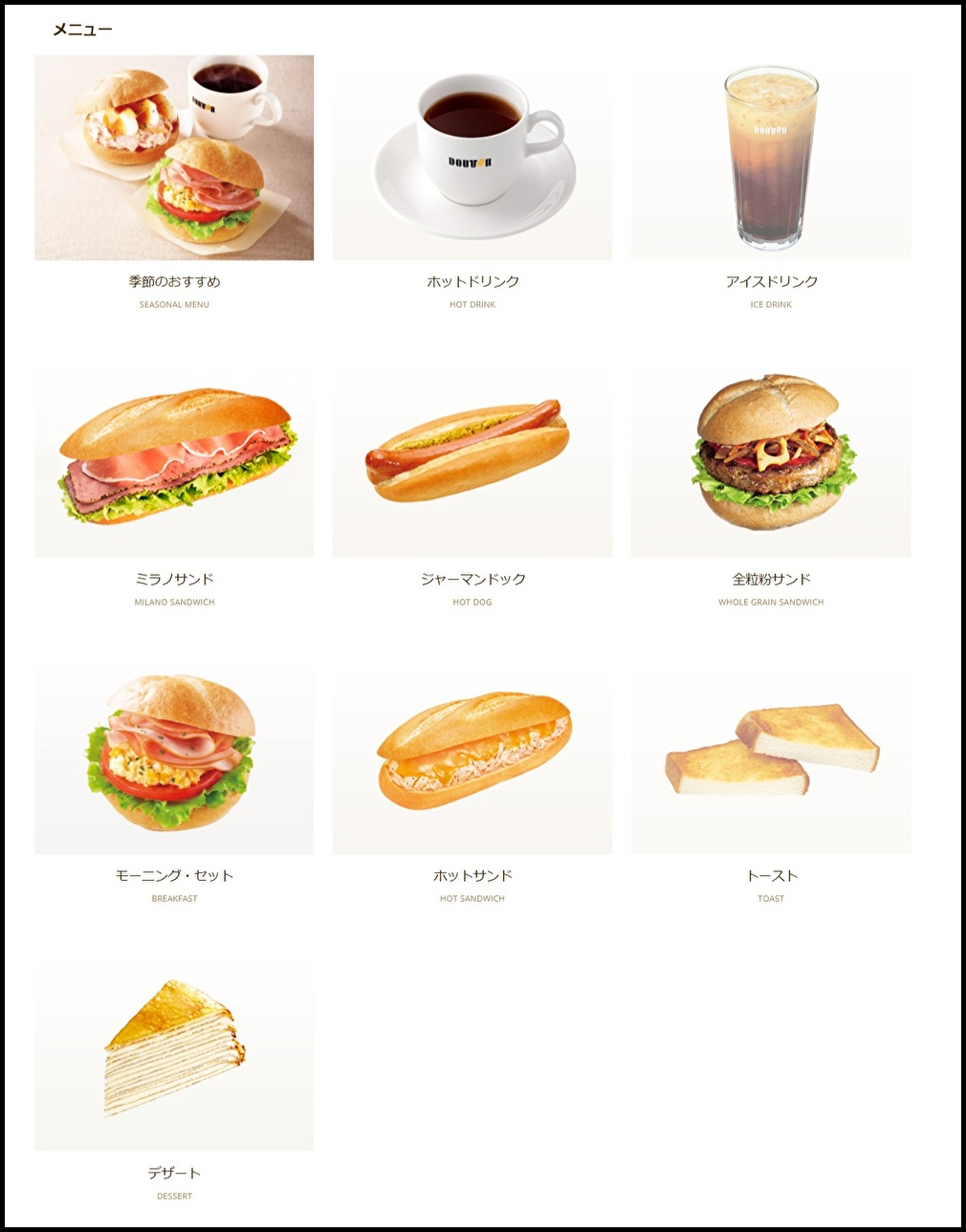This screenshot has height=1232, width=966.
Task: View the ホットドリンク hot drink category
Action: pyautogui.click(x=472, y=158)
